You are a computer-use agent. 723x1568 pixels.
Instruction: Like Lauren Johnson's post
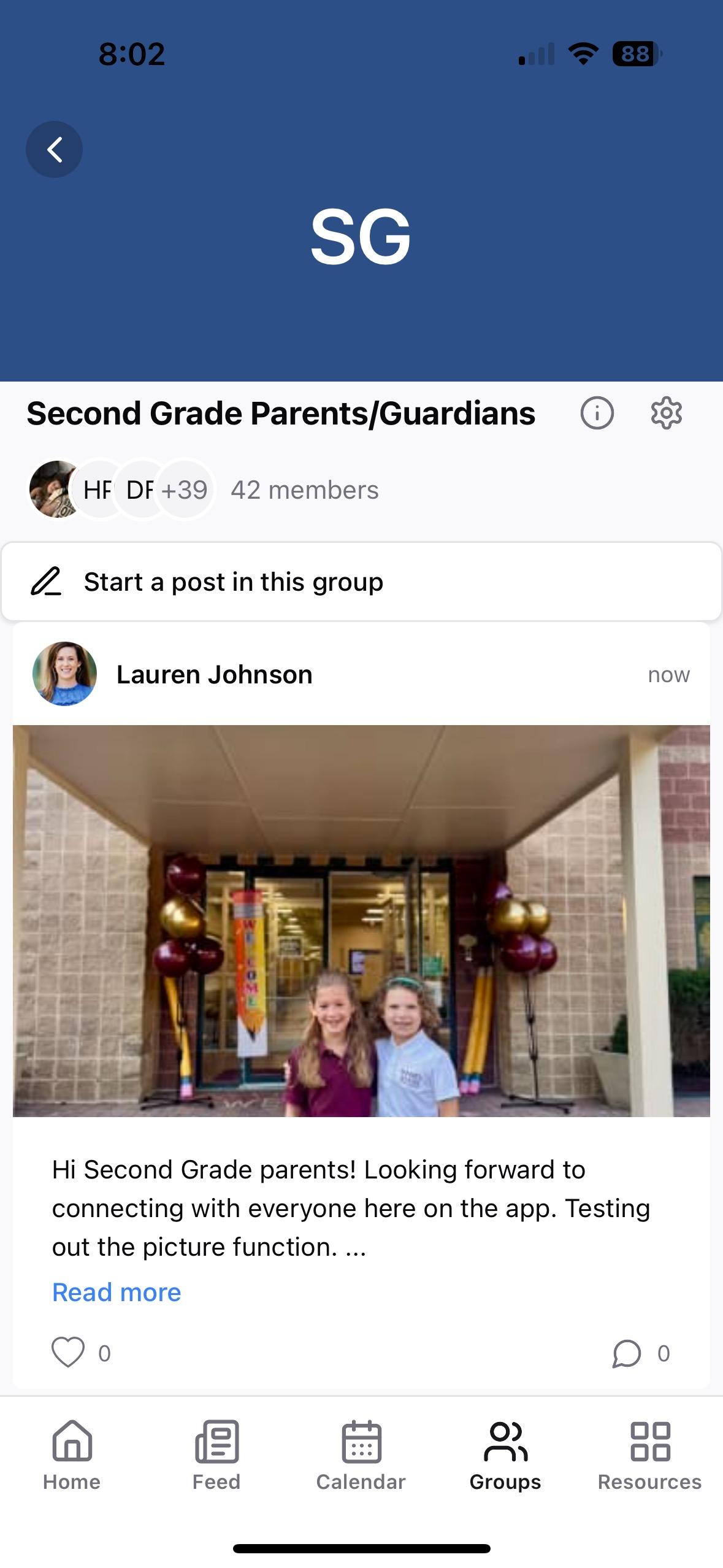pos(68,1352)
